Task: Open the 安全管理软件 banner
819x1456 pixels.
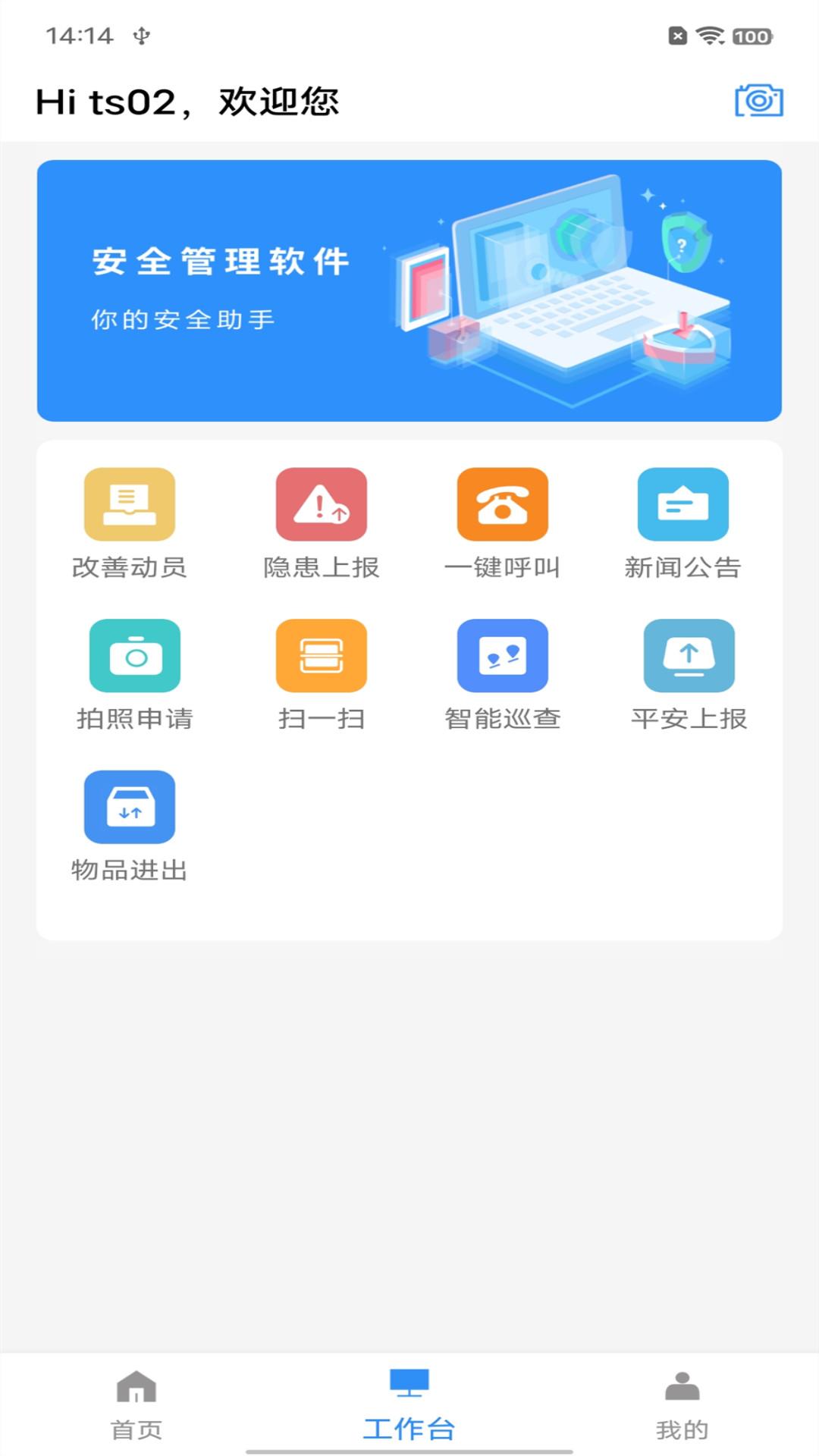Action: [x=409, y=290]
